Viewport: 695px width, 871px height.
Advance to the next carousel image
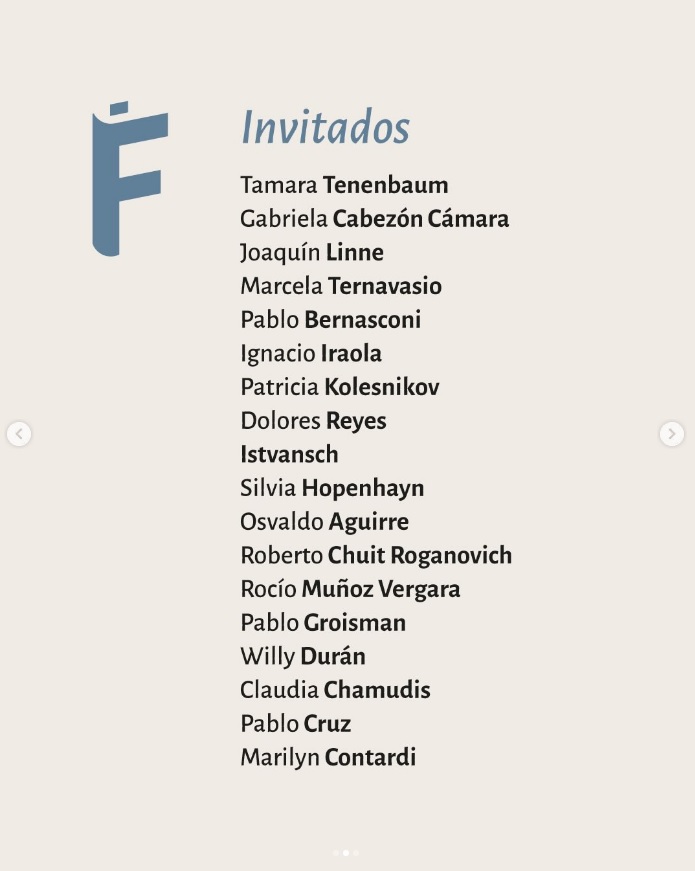tap(671, 434)
